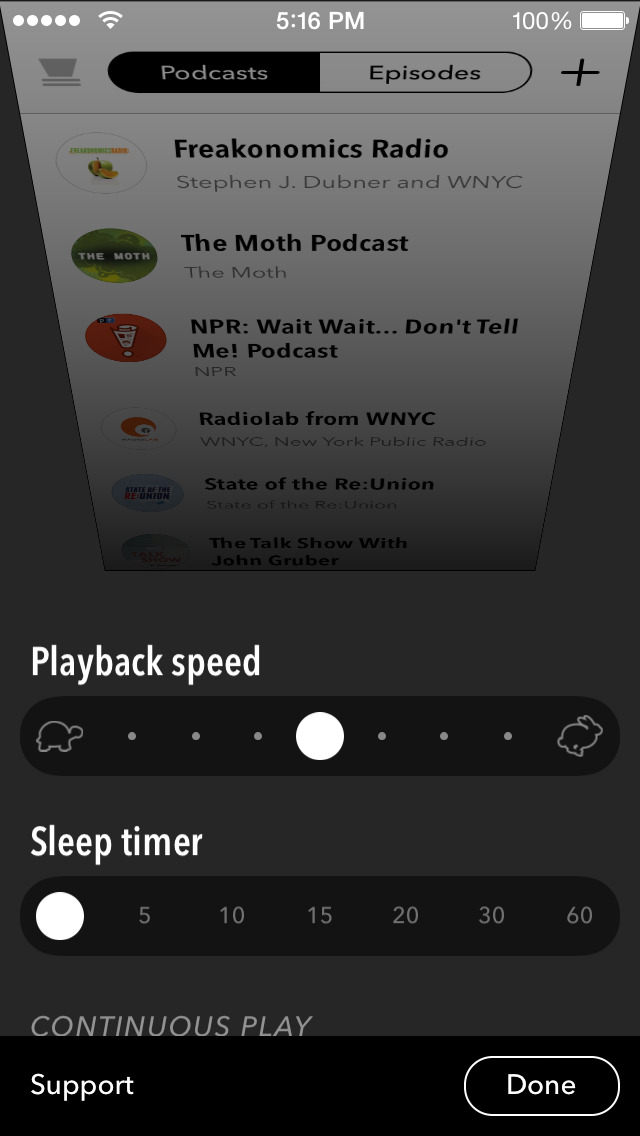Set sleep timer to 60 minutes
This screenshot has width=640, height=1136.
pos(580,916)
